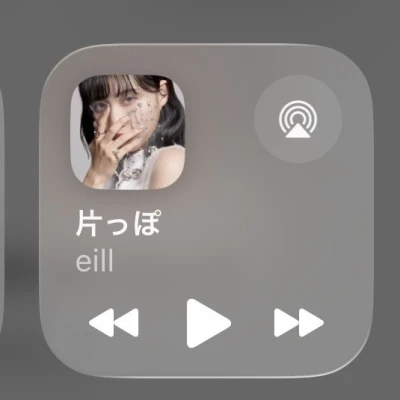Open the AirPlay output selector
Image resolution: width=400 pixels, height=400 pixels.
point(298,119)
